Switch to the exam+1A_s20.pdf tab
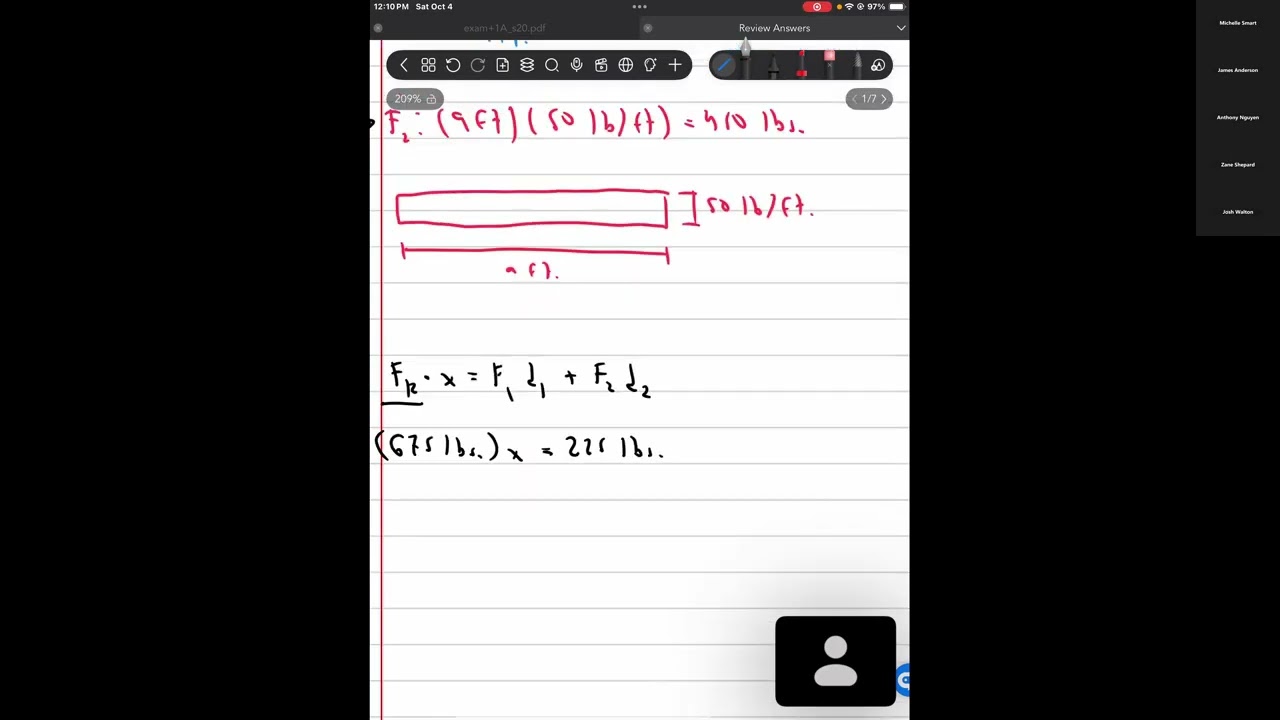Viewport: 1280px width, 720px height. [x=504, y=28]
